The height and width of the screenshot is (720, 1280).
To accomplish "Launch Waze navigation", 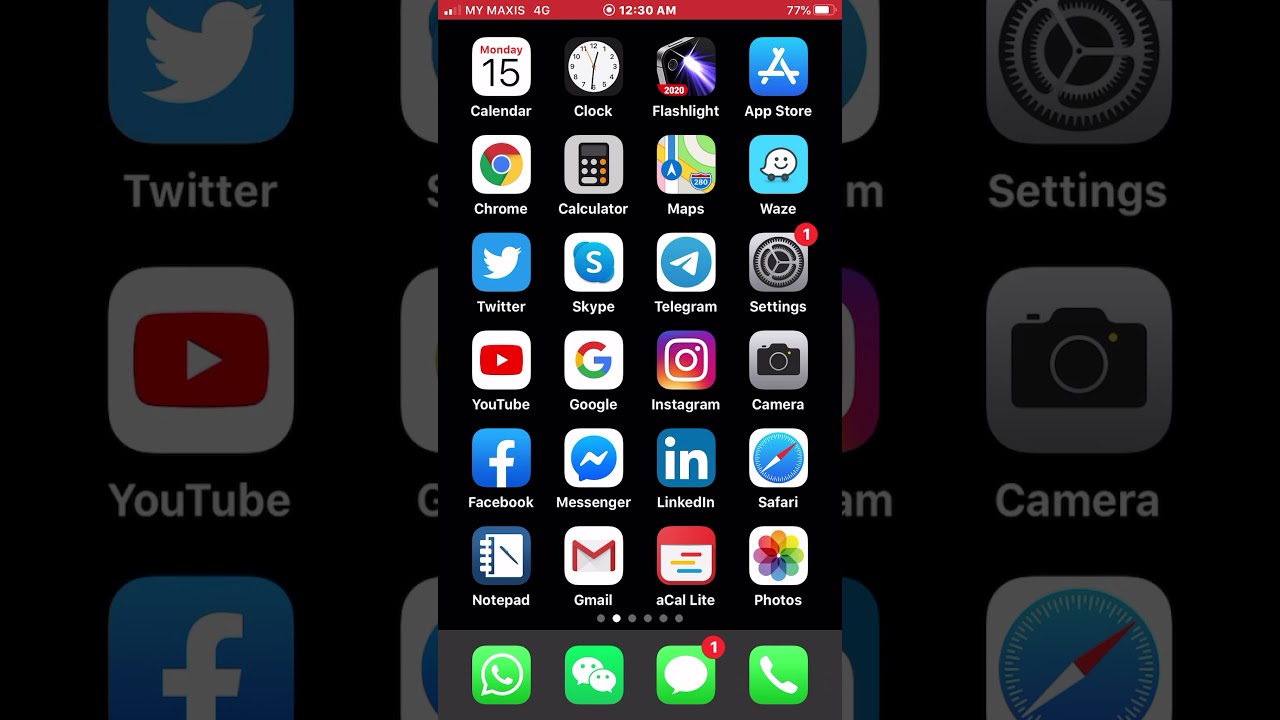I will pos(778,165).
